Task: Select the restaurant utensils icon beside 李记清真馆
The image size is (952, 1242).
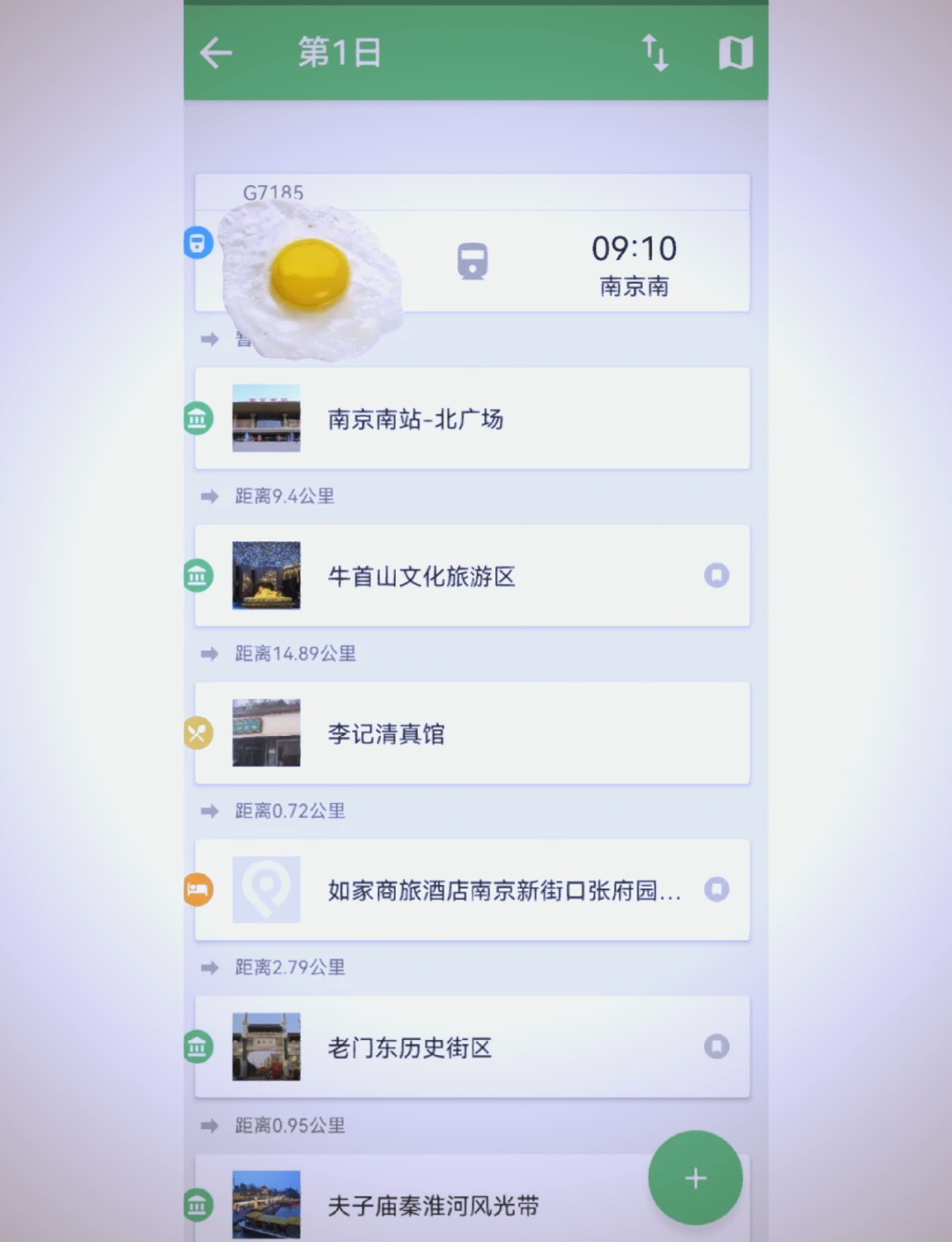Action: point(198,733)
